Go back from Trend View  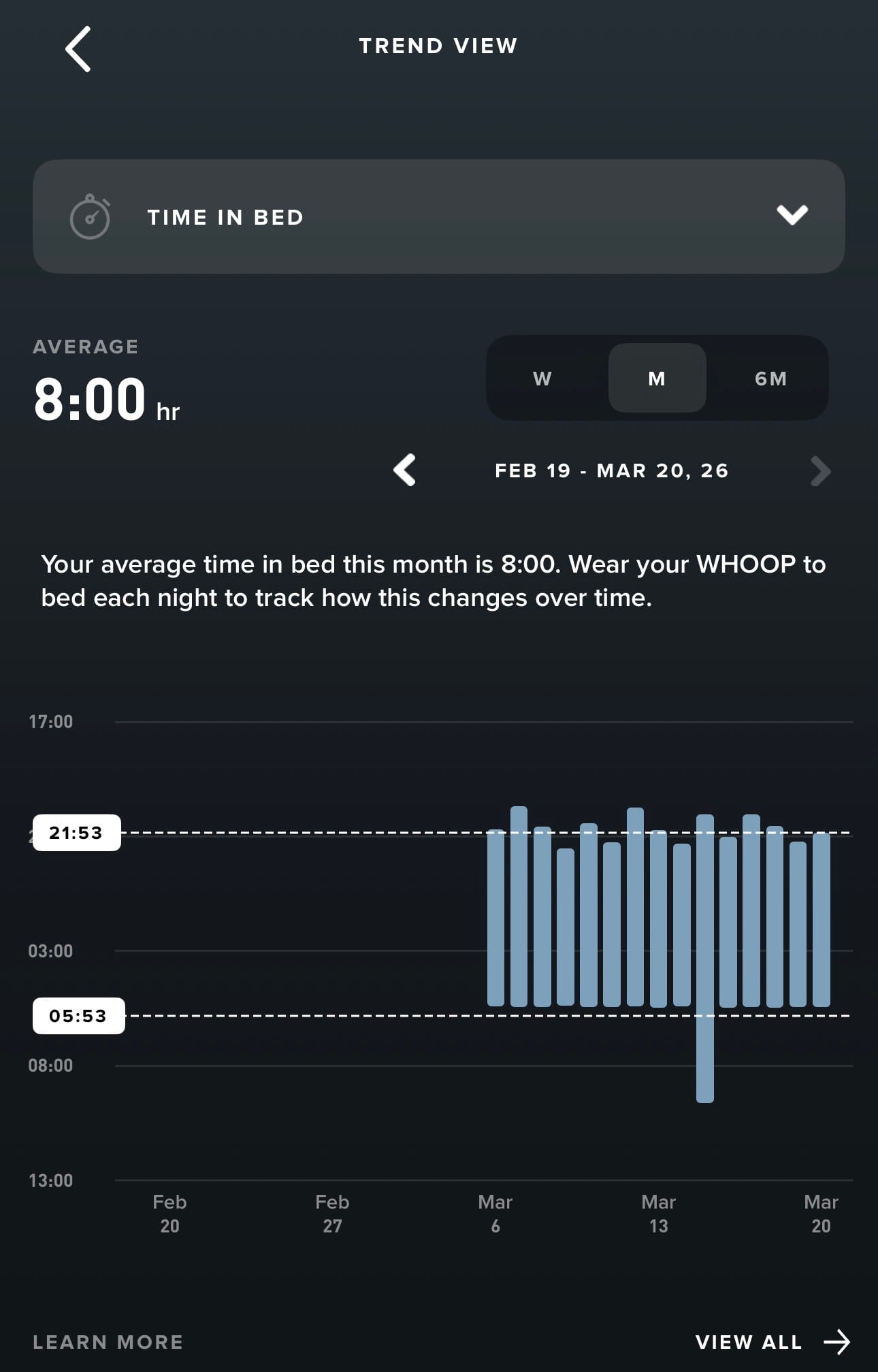78,49
